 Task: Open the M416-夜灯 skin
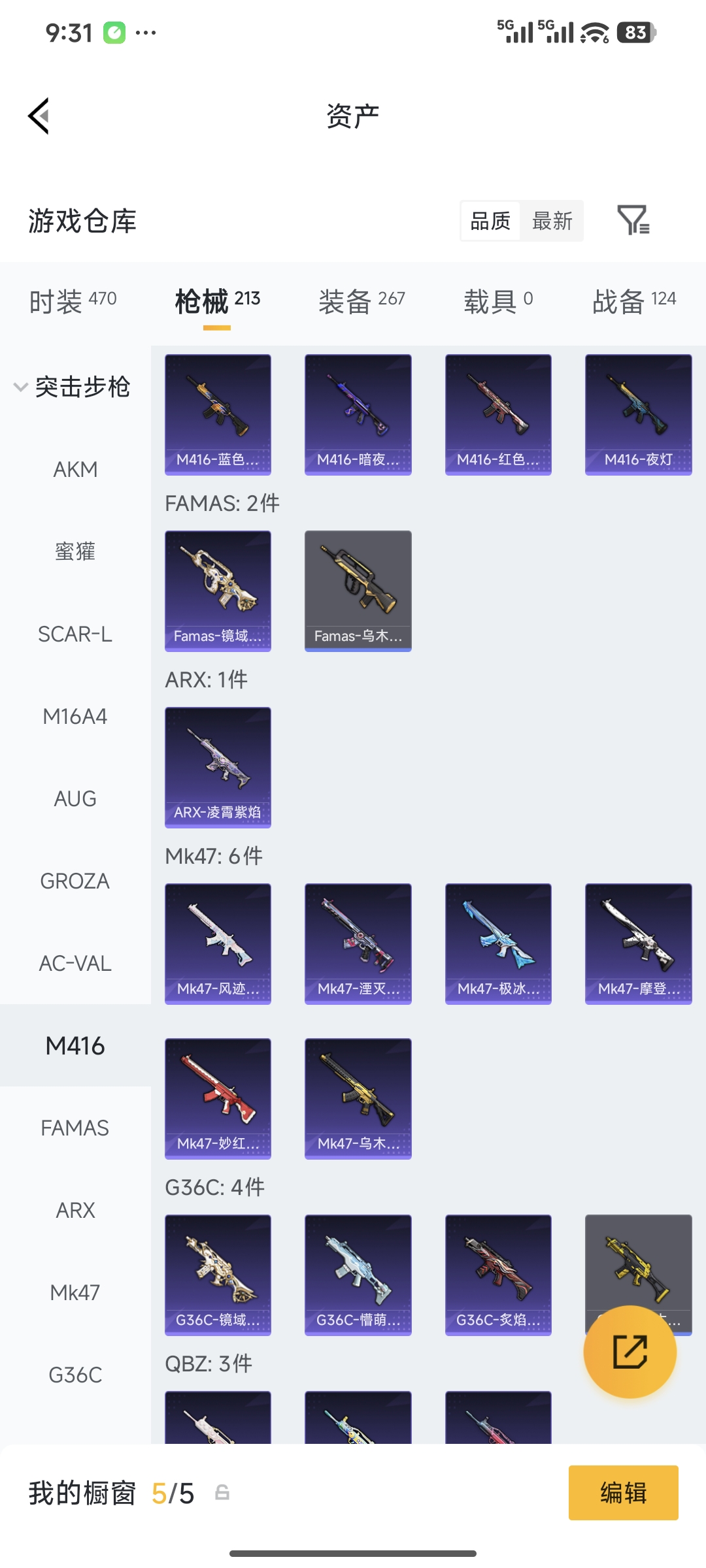638,414
